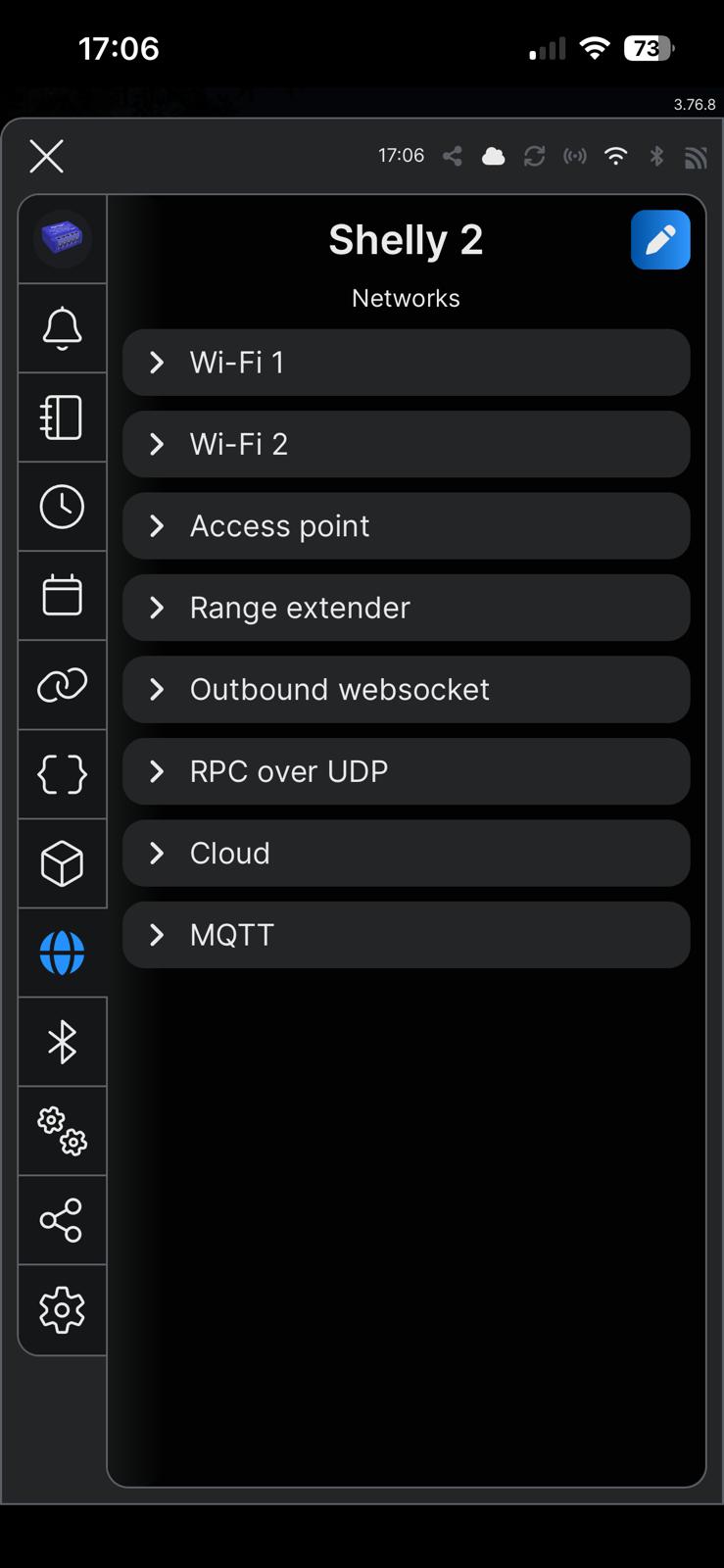
Task: Select the highlighted Networks globe icon
Action: pyautogui.click(x=62, y=952)
